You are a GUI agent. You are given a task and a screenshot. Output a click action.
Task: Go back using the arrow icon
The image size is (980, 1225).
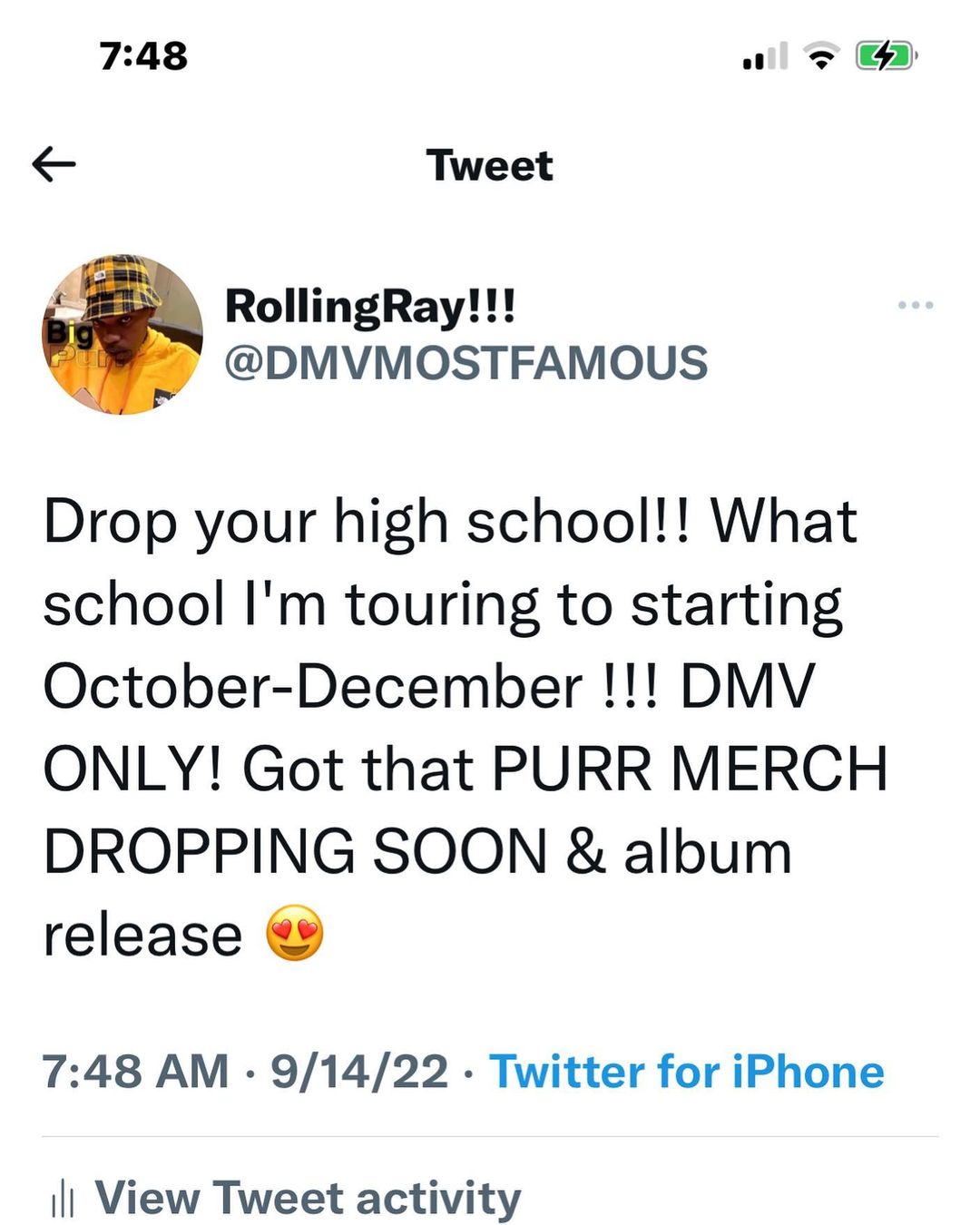54,164
